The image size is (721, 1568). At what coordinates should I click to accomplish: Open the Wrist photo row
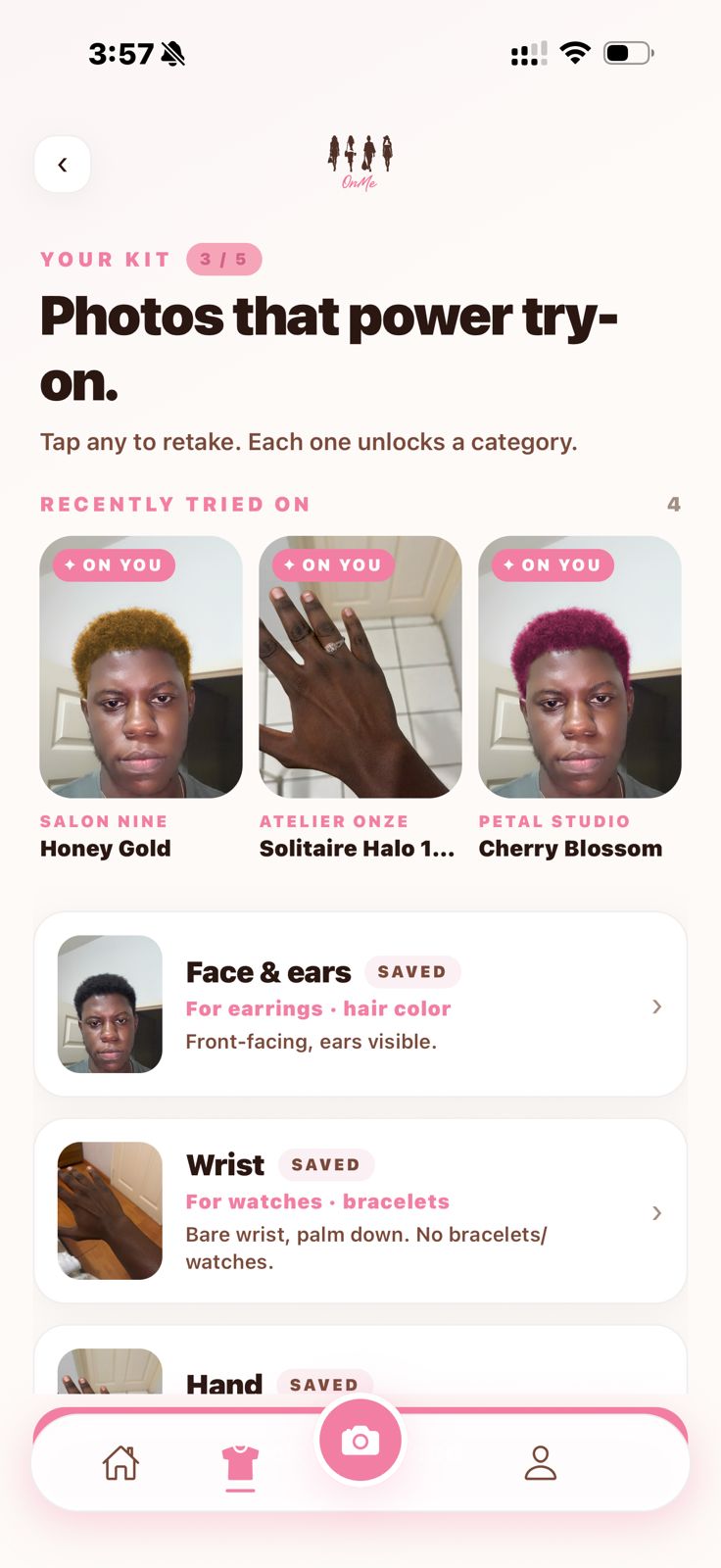[x=360, y=1211]
